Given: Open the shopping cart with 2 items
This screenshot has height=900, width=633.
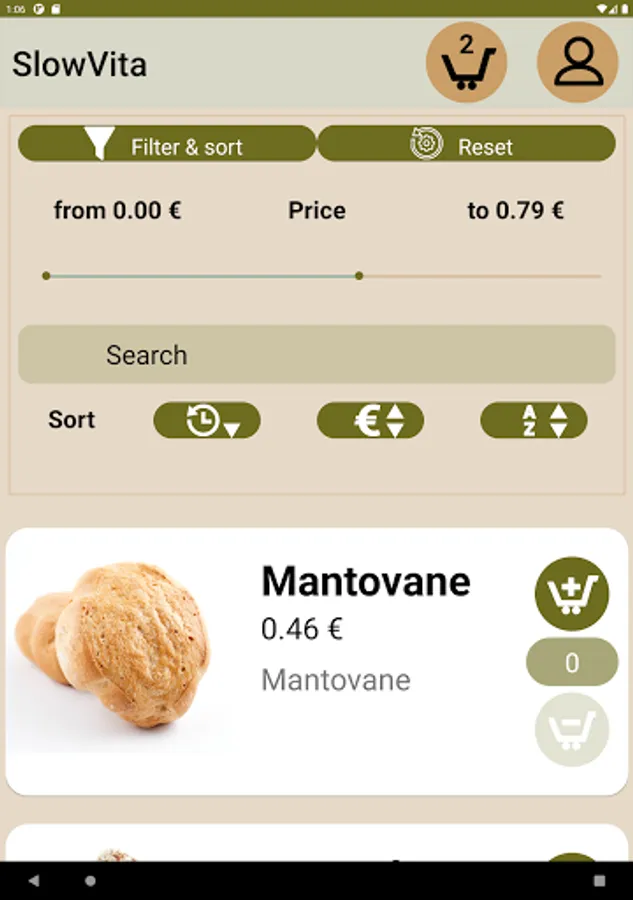Looking at the screenshot, I should tap(466, 63).
